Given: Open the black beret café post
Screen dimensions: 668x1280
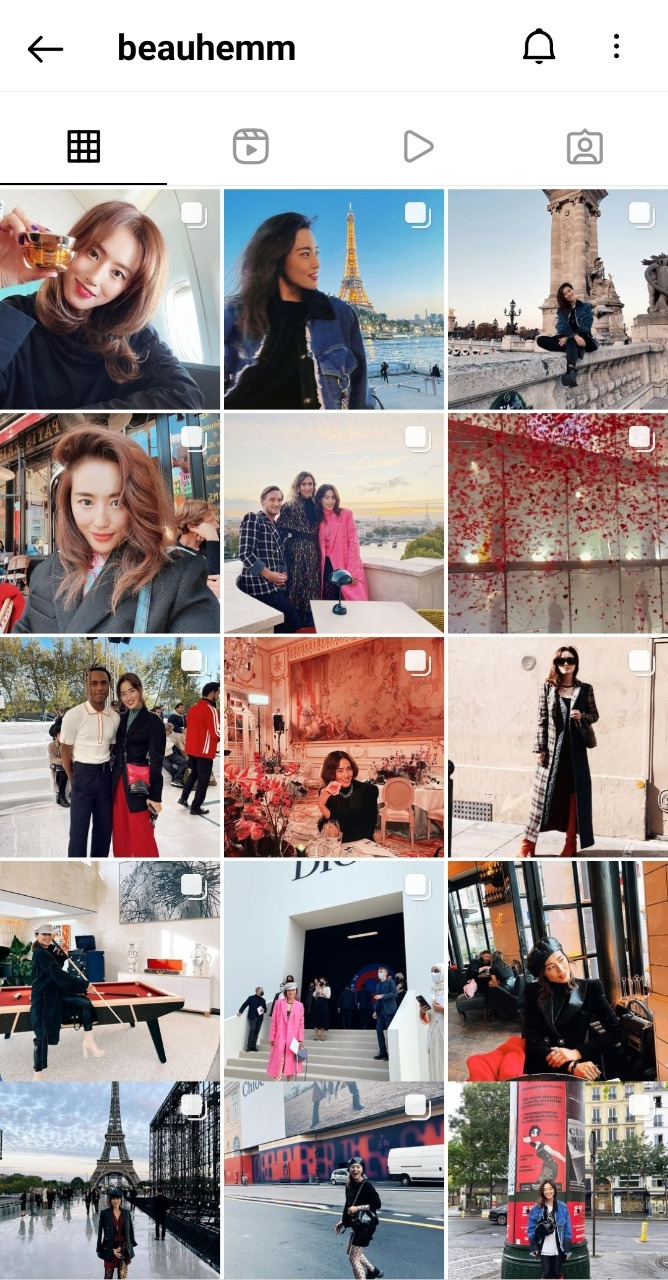Looking at the screenshot, I should coord(558,971).
